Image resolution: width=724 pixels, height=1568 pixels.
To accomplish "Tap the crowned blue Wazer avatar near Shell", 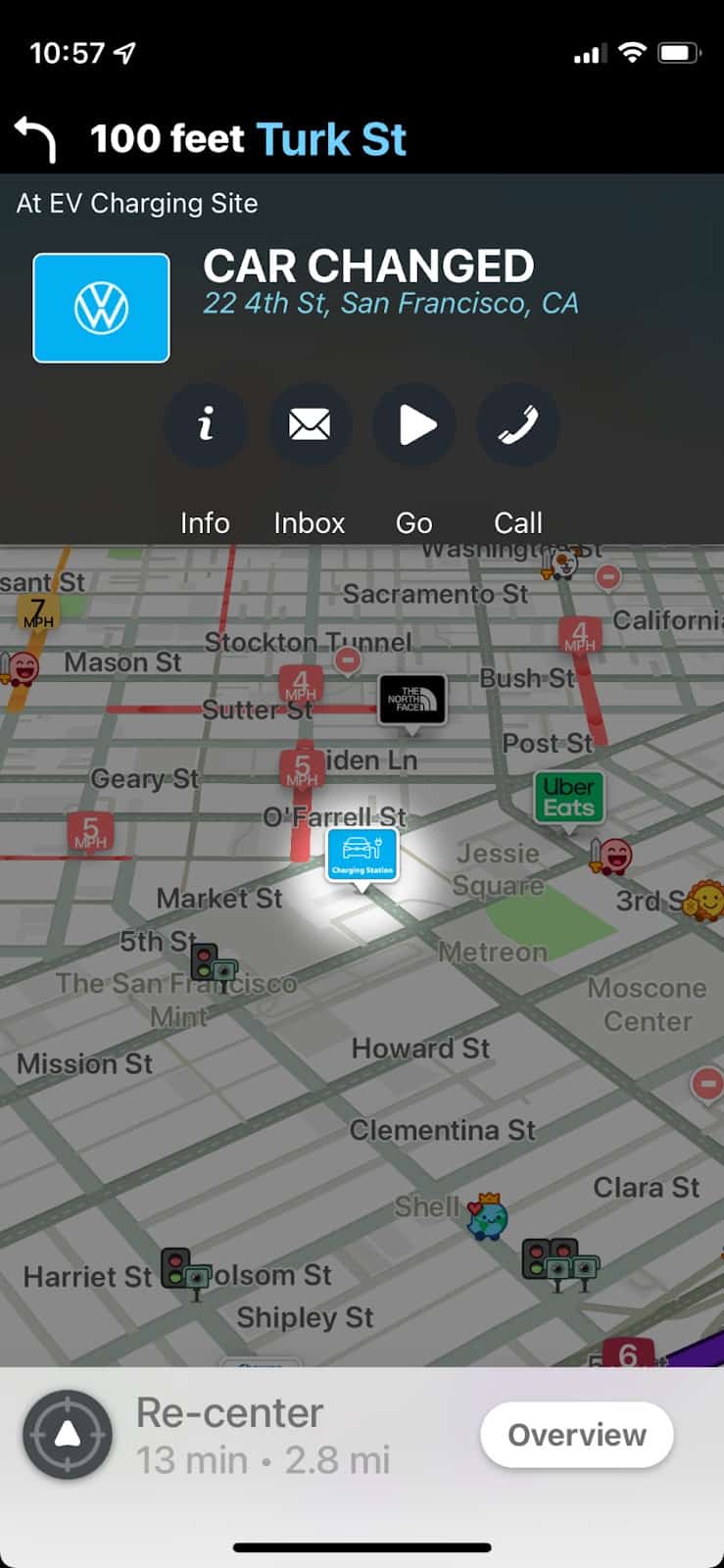I will pyautogui.click(x=488, y=1218).
